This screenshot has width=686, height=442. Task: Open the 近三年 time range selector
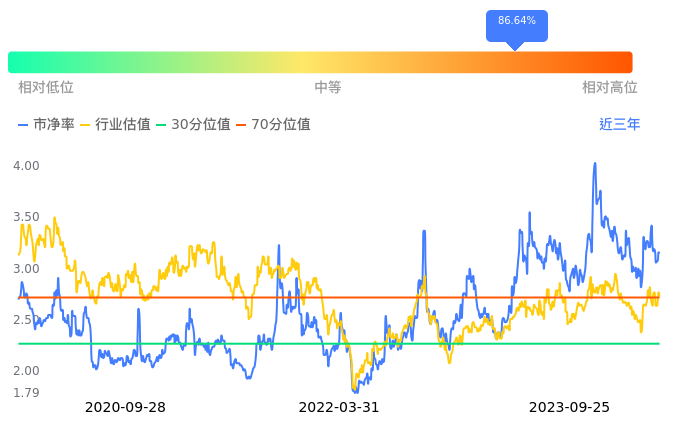tap(619, 124)
